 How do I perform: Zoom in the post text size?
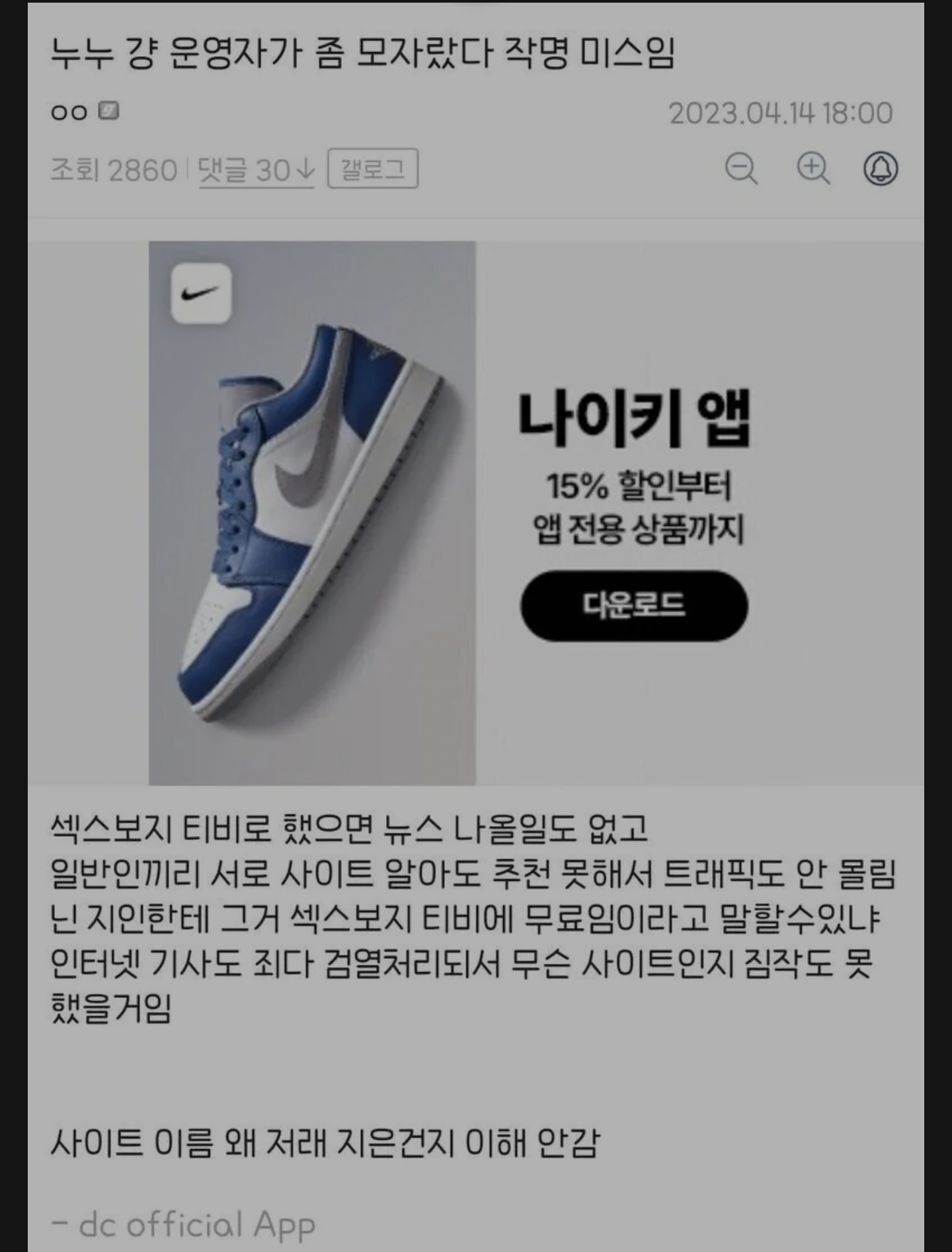813,169
